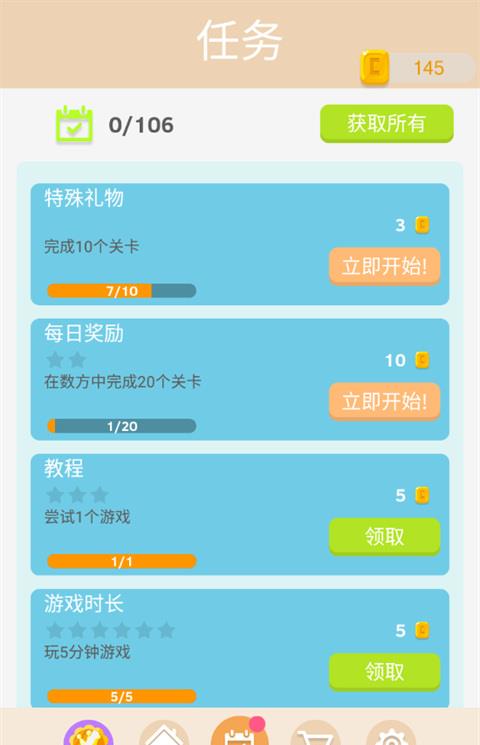Viewport: 480px width, 745px height.
Task: Open the coin balance showing 145
Action: point(417,68)
